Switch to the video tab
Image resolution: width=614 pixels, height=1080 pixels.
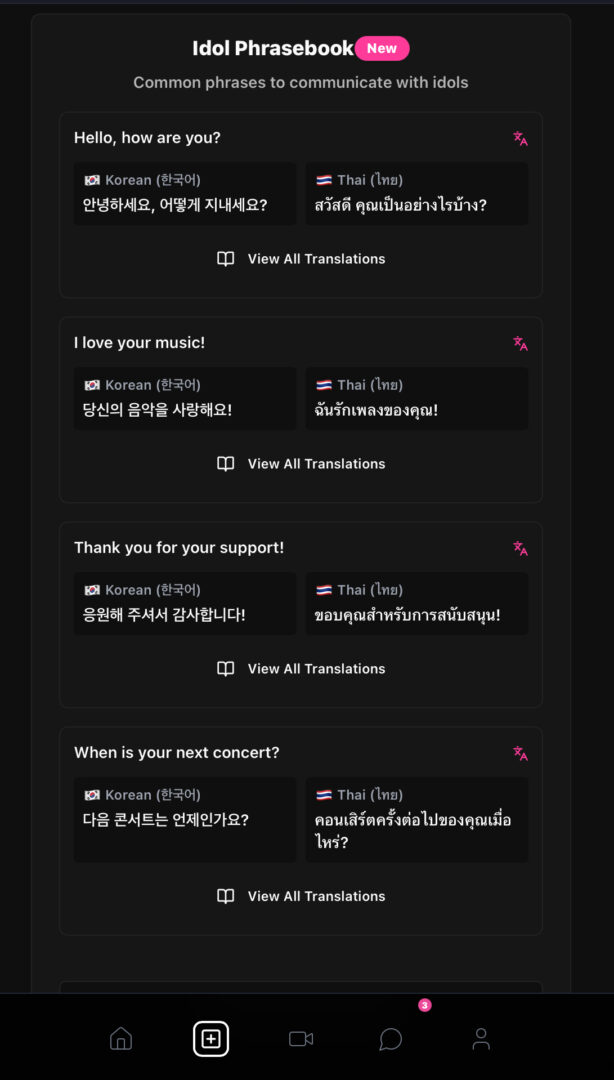[x=301, y=1039]
